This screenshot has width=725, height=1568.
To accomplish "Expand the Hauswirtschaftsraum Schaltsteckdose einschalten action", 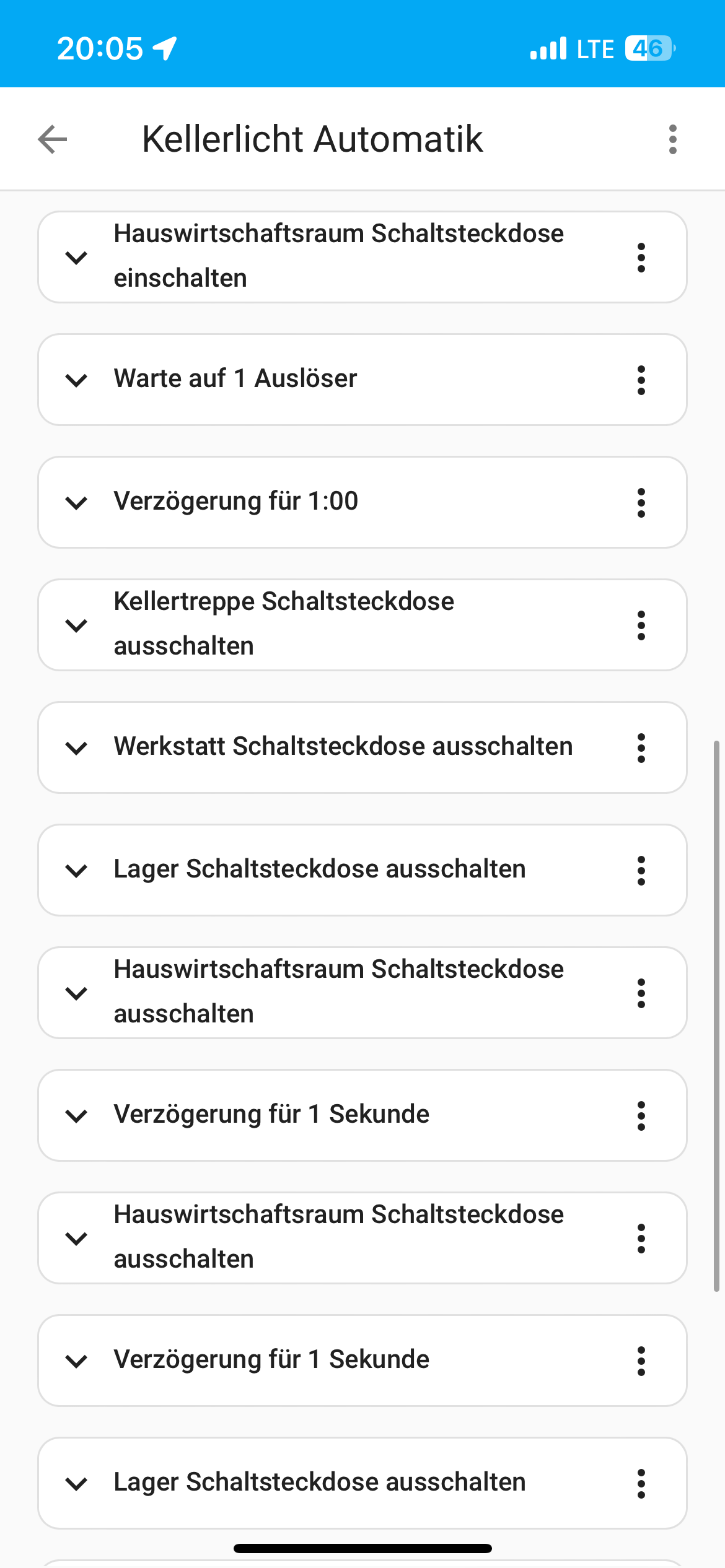I will coord(76,257).
